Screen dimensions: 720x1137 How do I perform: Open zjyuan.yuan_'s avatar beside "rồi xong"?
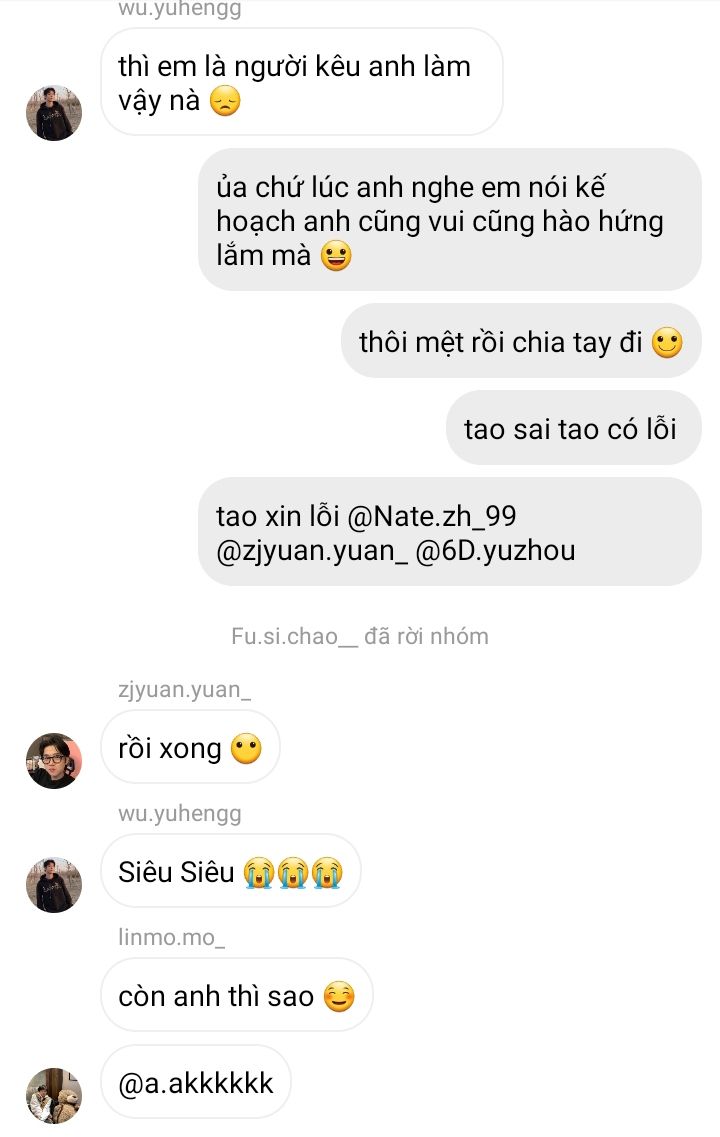pyautogui.click(x=53, y=760)
